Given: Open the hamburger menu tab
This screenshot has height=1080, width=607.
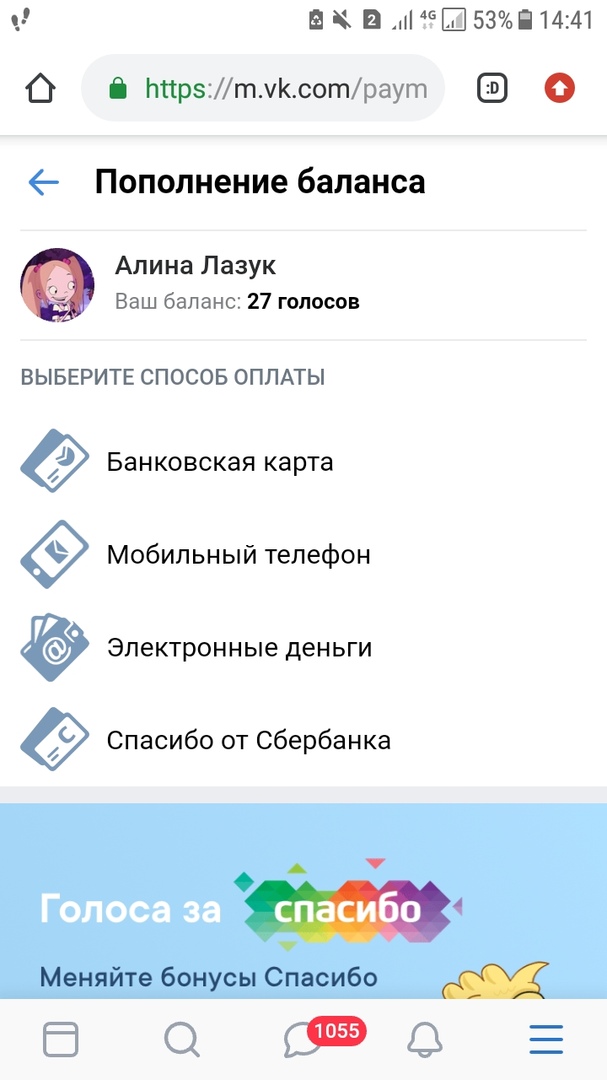Looking at the screenshot, I should pos(546,1041).
